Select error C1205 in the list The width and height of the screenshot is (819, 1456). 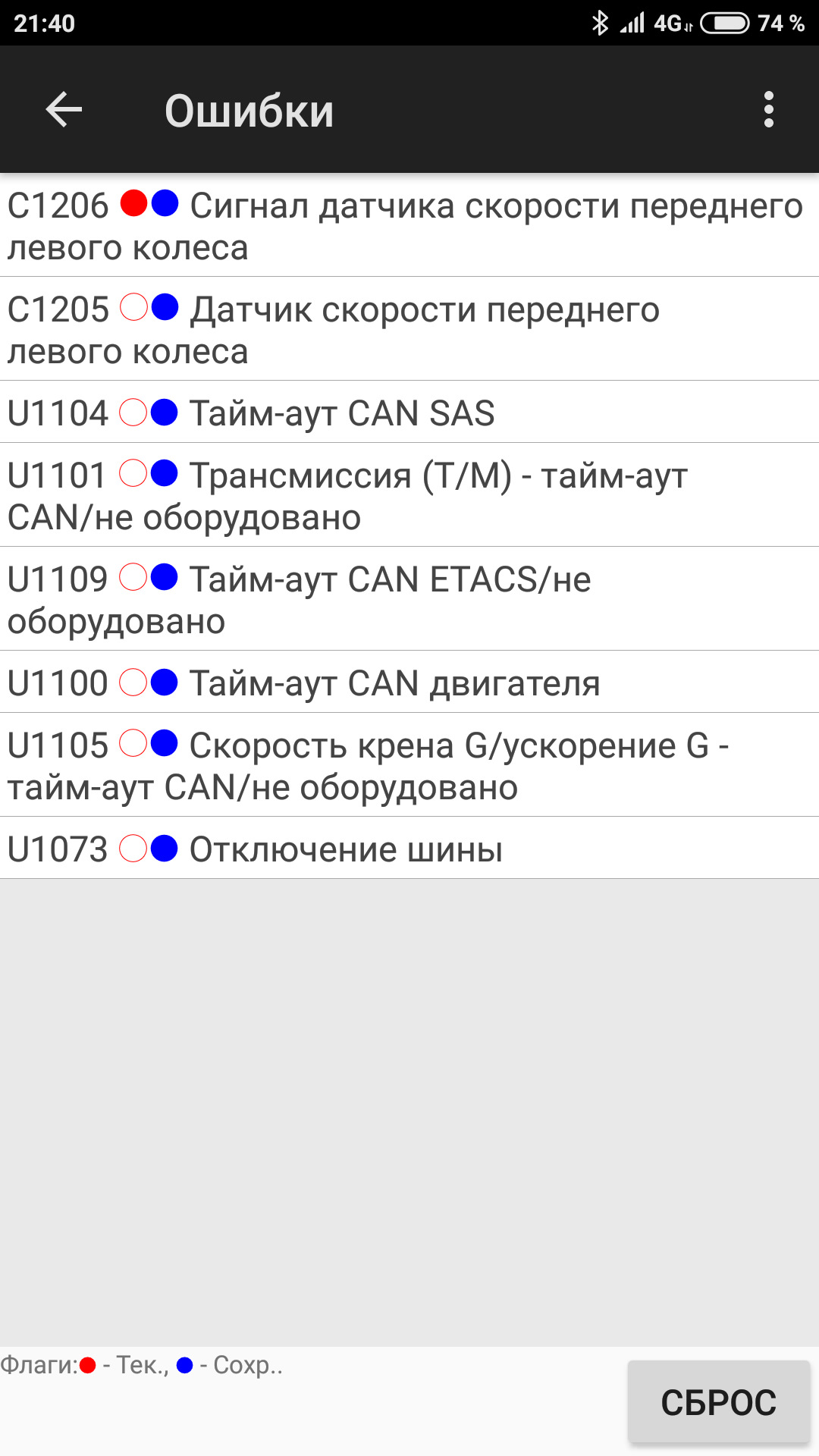click(x=409, y=330)
